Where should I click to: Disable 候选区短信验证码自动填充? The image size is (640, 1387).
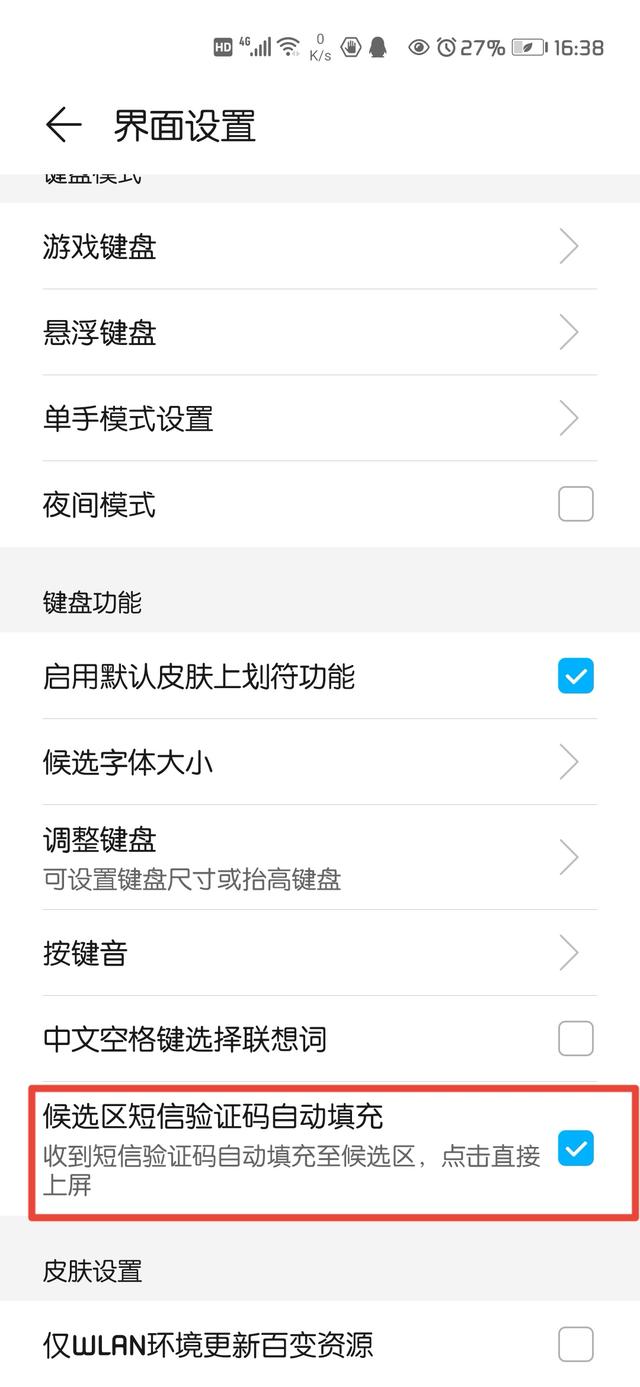(575, 1149)
